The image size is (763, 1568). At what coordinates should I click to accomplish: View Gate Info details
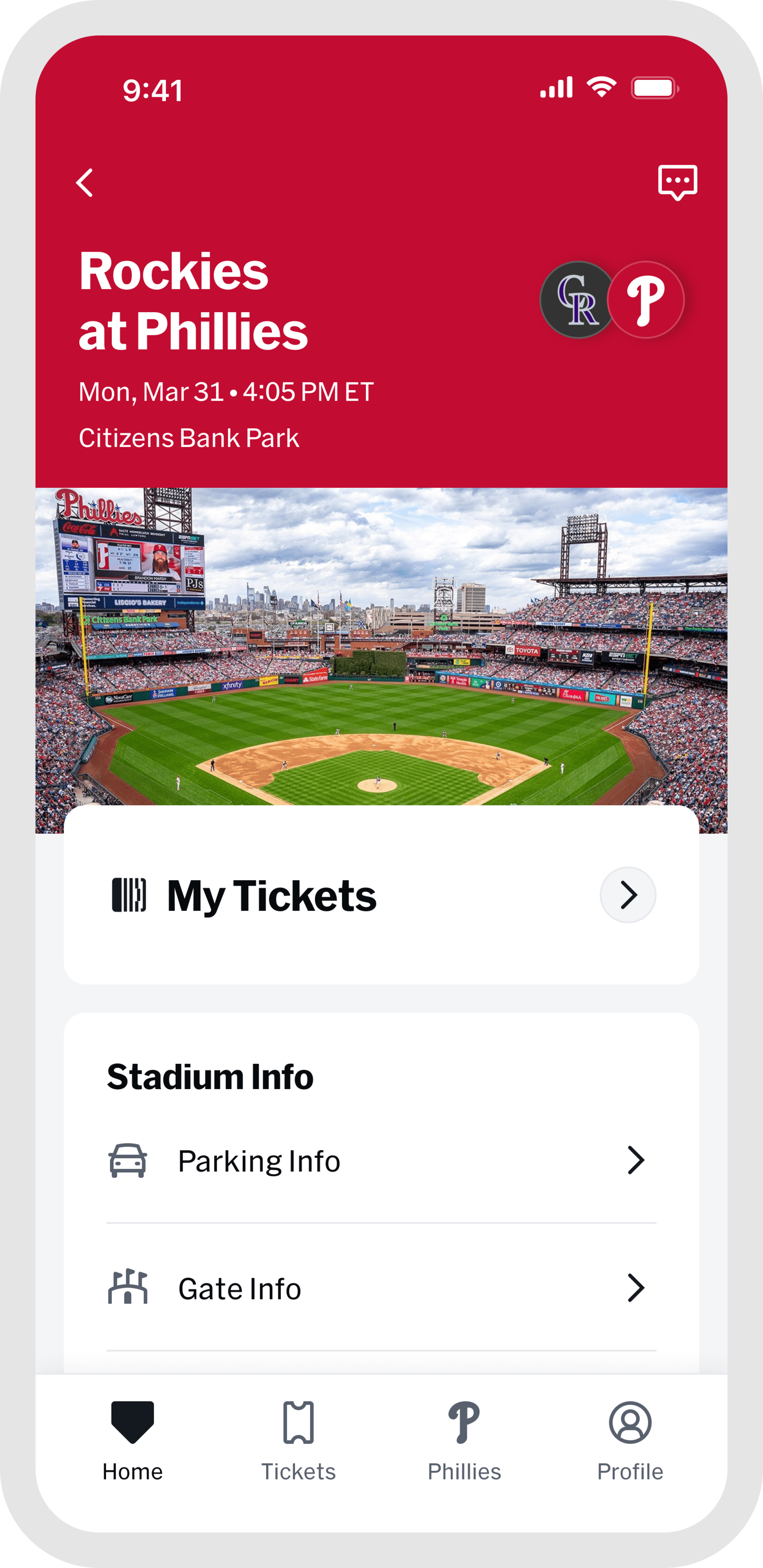(x=381, y=1289)
